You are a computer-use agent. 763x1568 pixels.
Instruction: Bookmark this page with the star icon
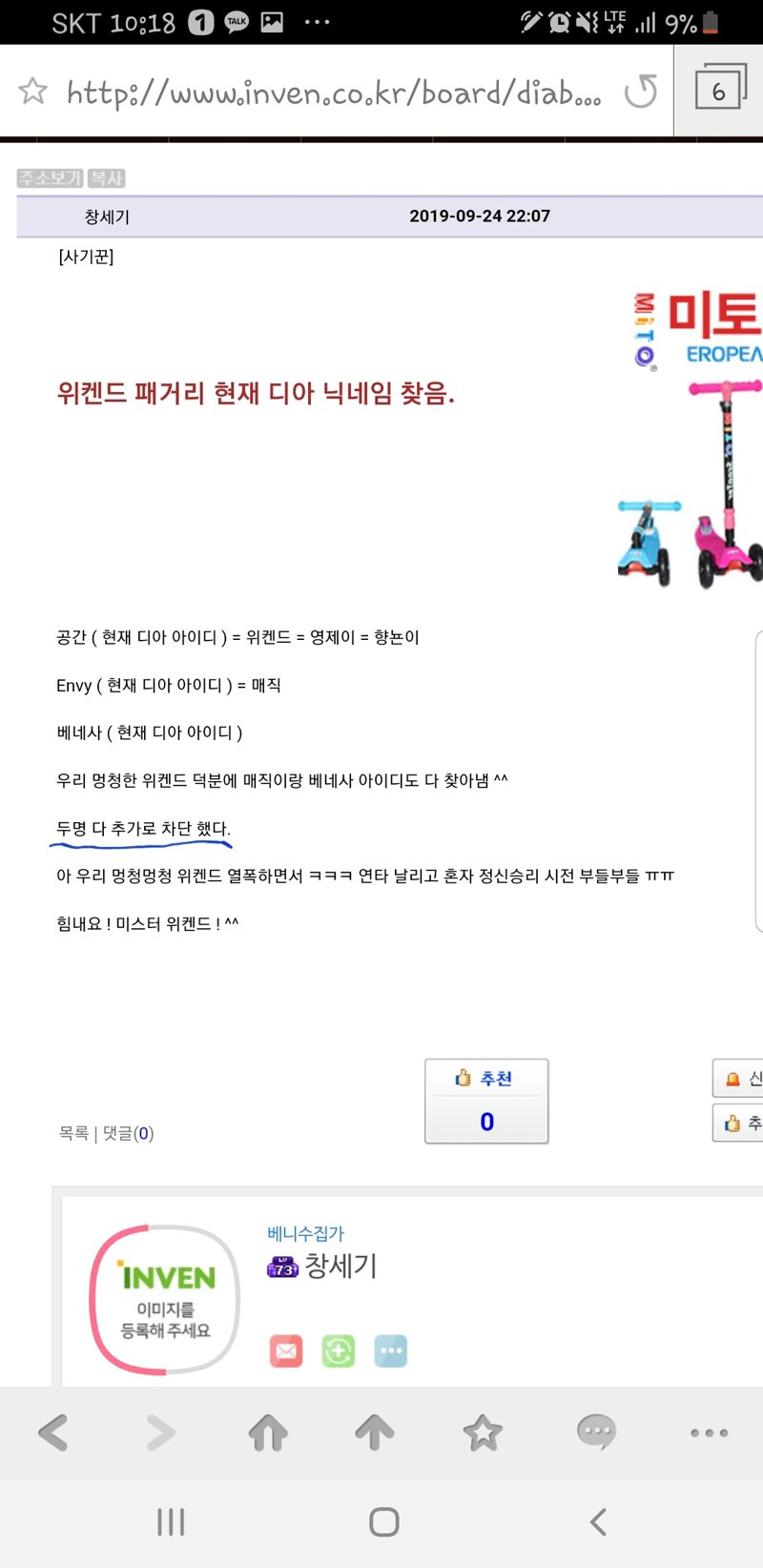click(32, 92)
